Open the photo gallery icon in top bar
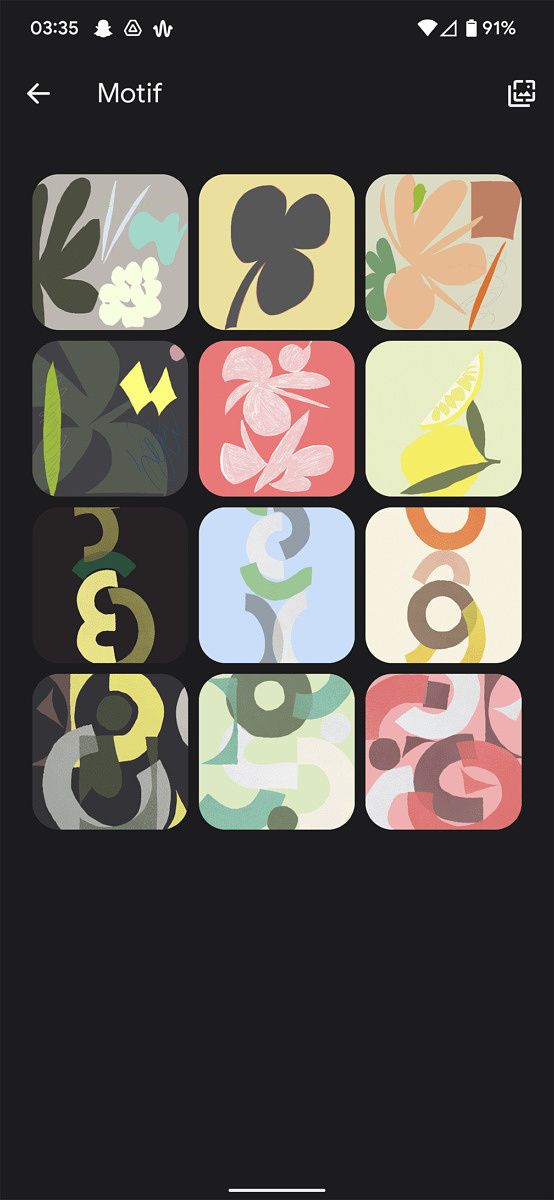This screenshot has height=1200, width=554. 521,94
